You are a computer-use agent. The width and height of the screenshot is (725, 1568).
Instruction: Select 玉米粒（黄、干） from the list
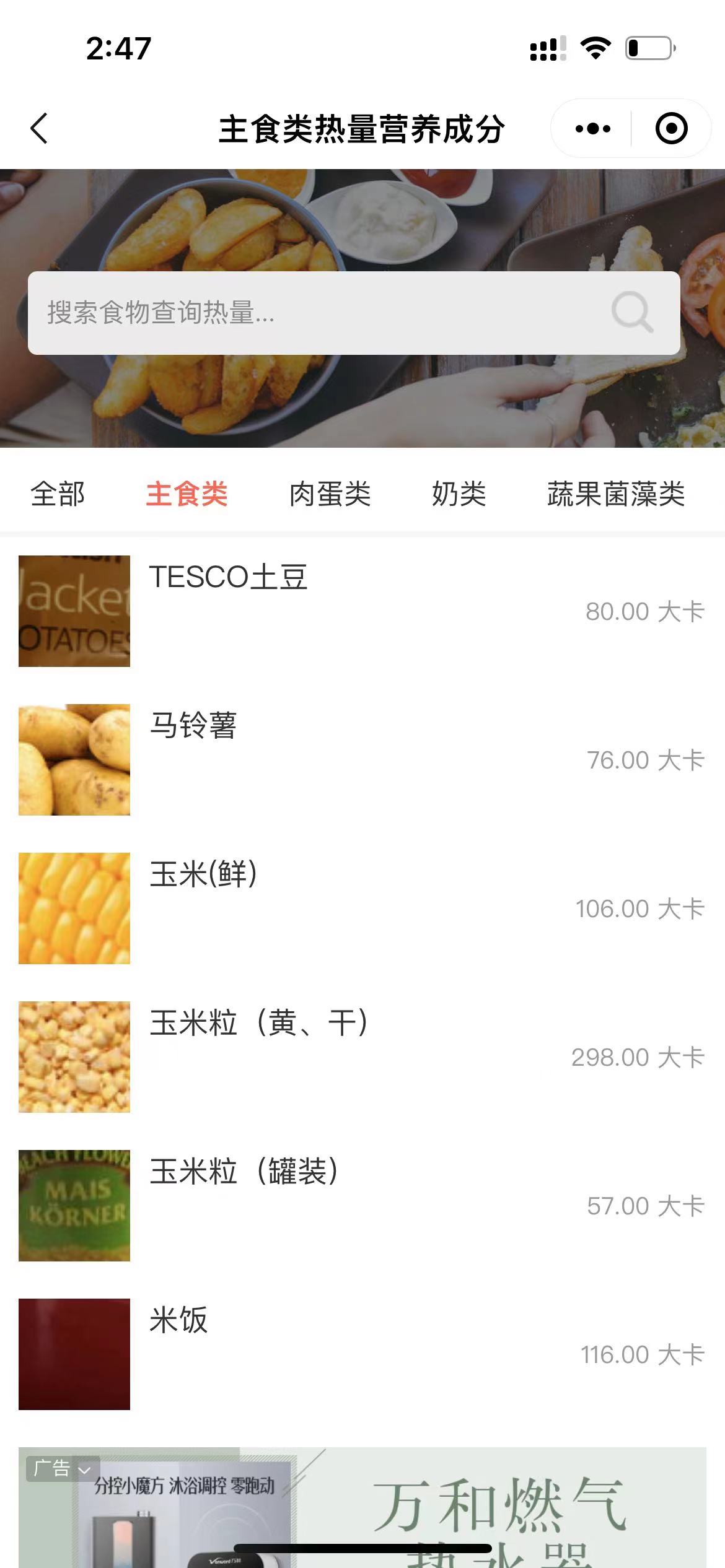(362, 1057)
